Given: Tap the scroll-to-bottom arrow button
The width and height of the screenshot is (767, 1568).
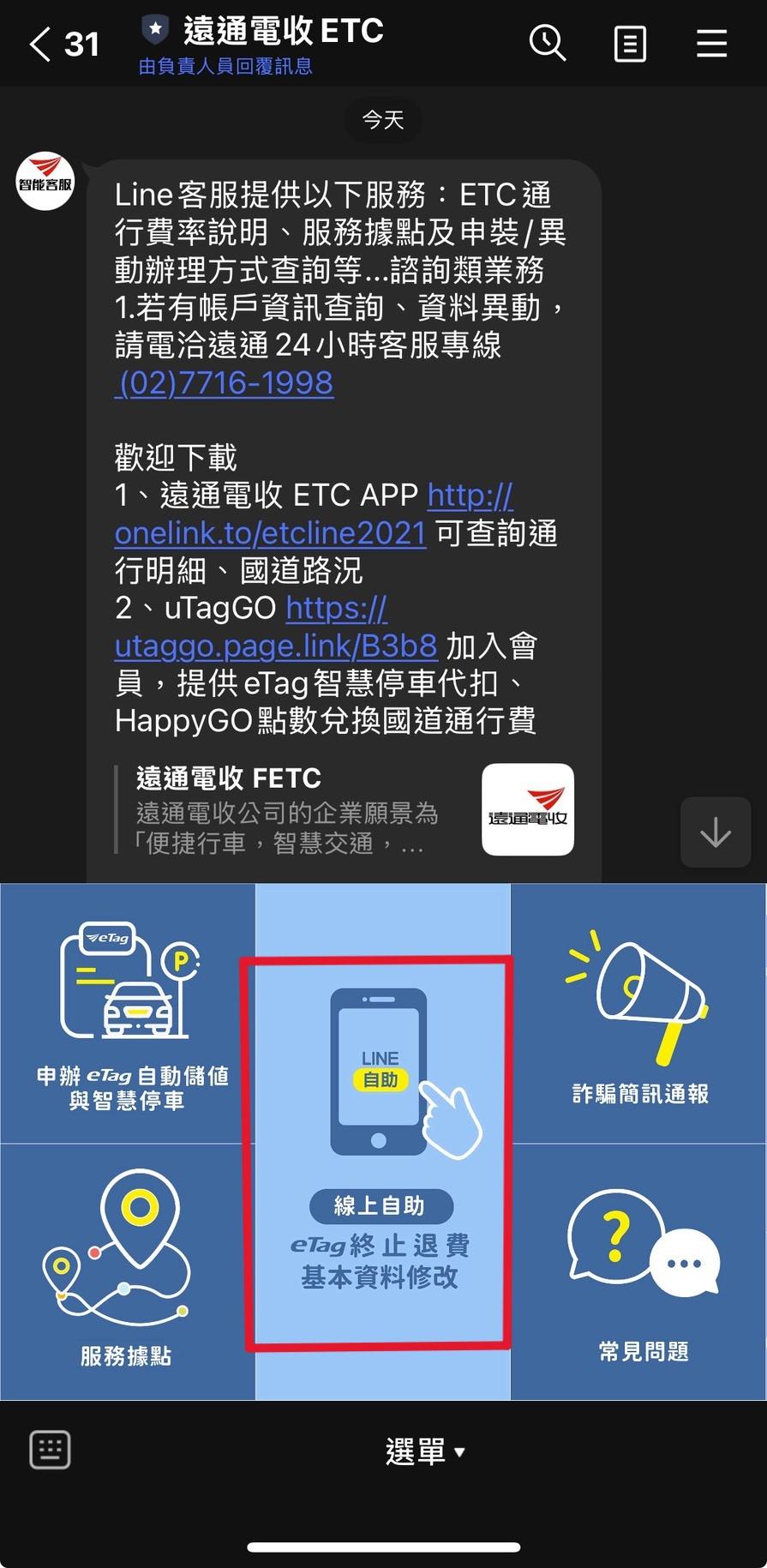Looking at the screenshot, I should coord(716,832).
